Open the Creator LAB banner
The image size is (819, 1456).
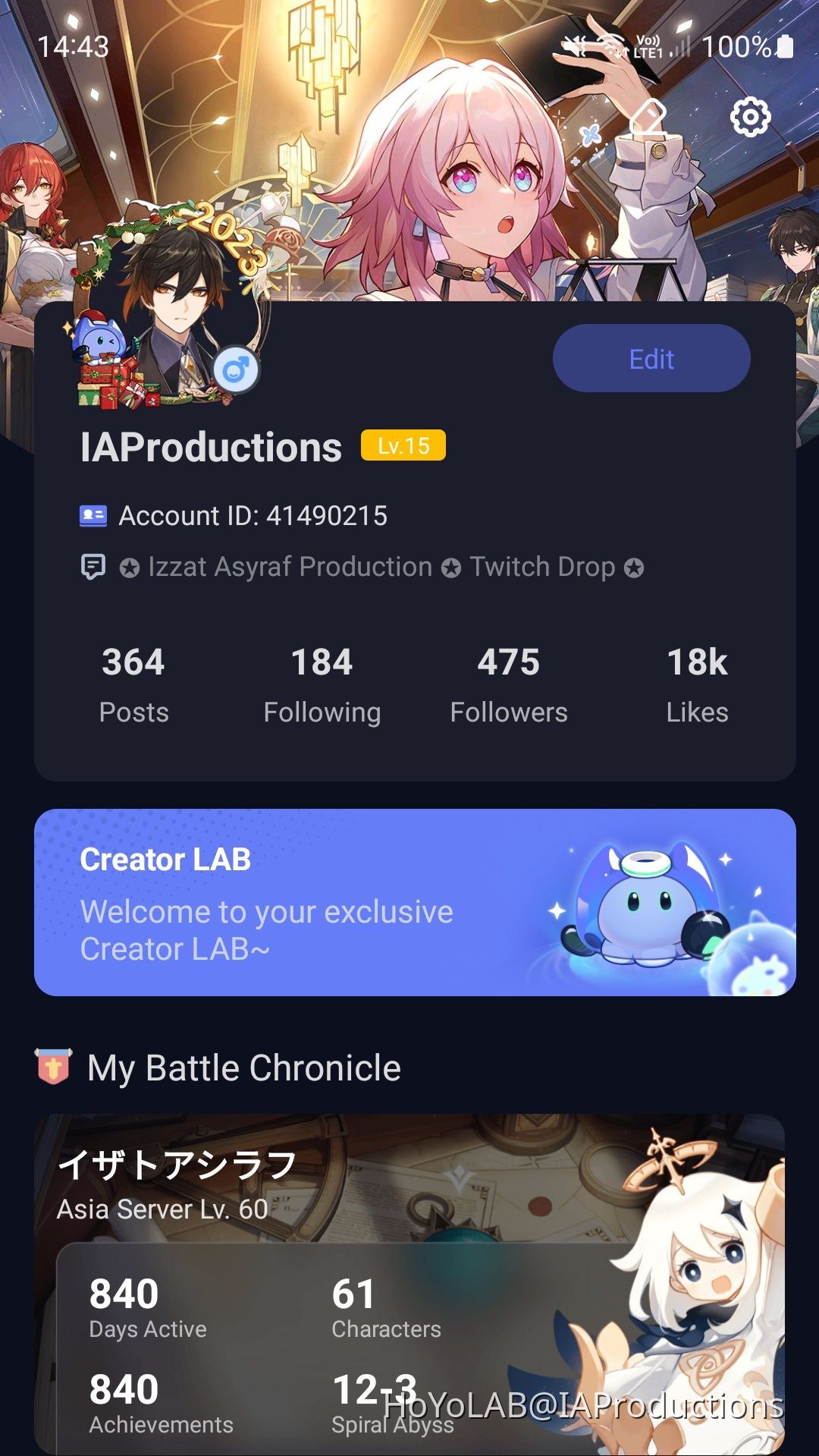pos(415,902)
